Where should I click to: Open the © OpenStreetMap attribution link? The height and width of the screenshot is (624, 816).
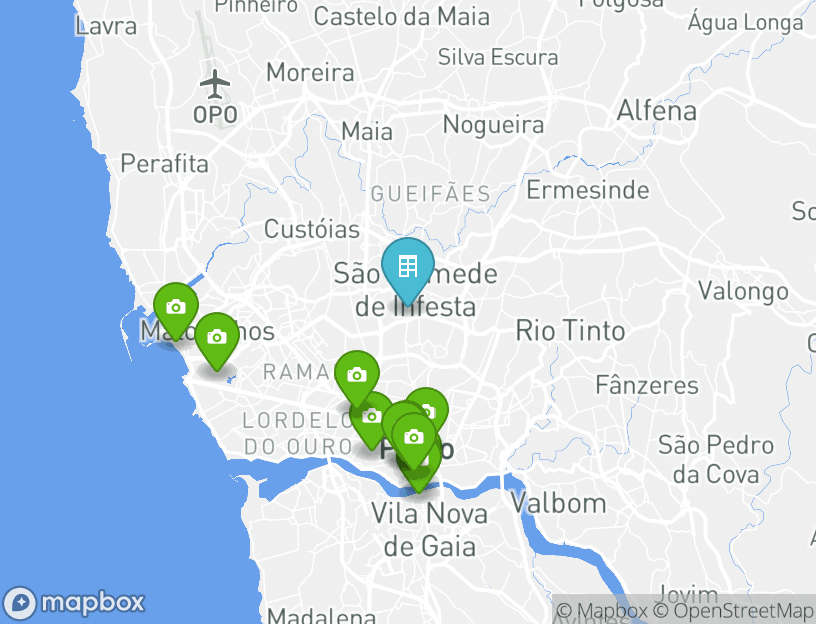733,610
